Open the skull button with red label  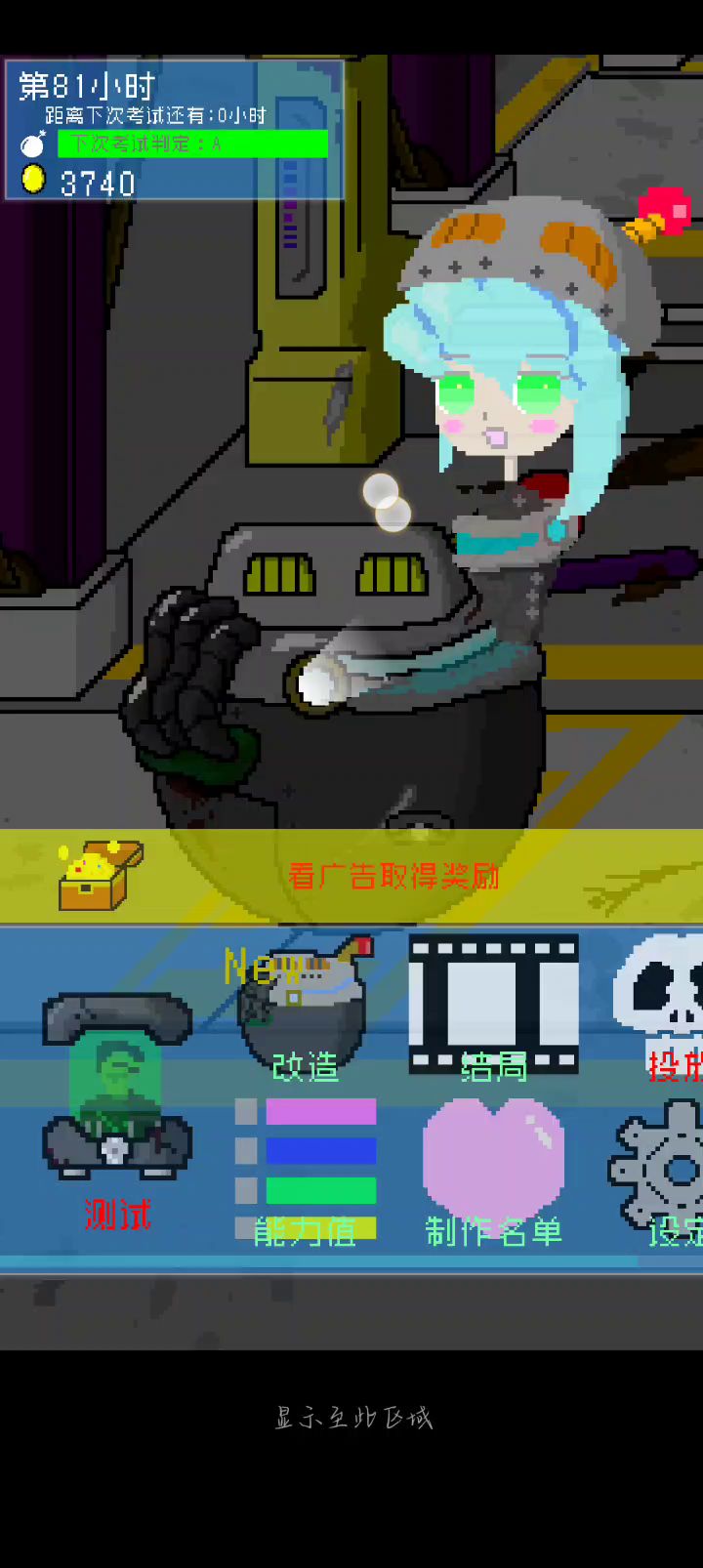(664, 1006)
